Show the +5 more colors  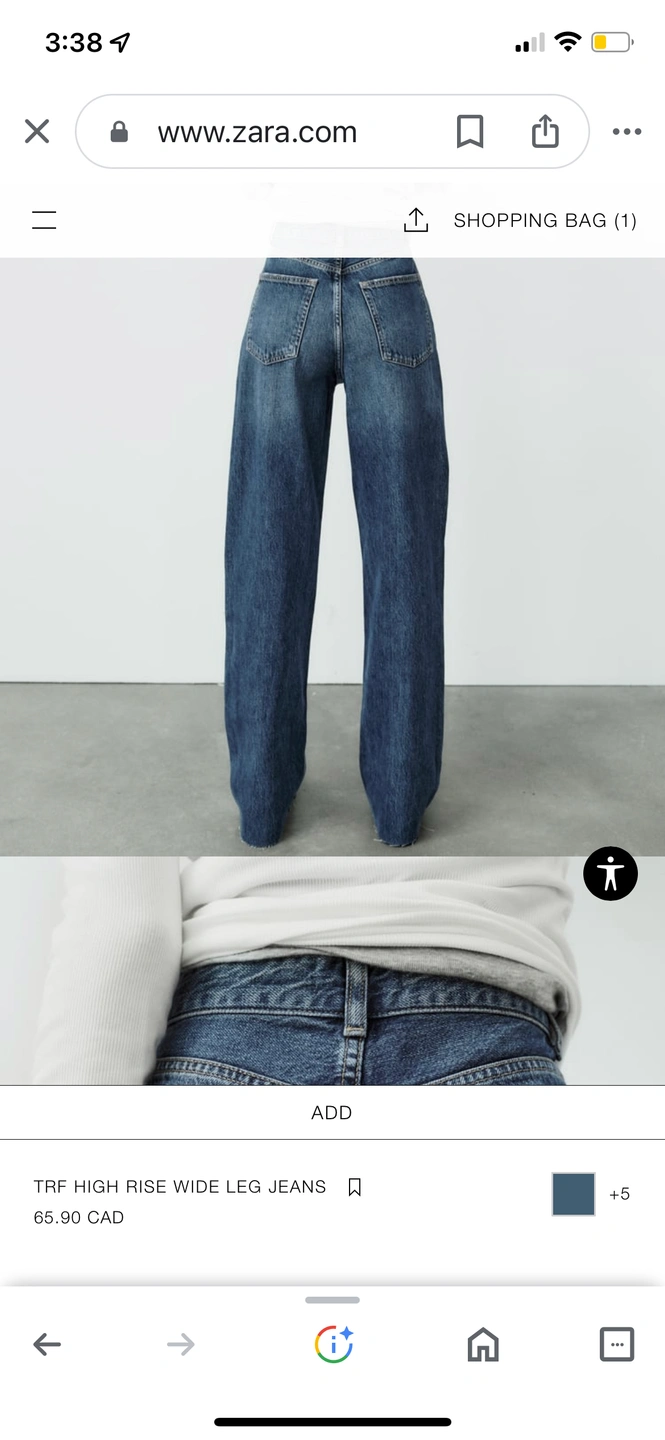pyautogui.click(x=619, y=1194)
